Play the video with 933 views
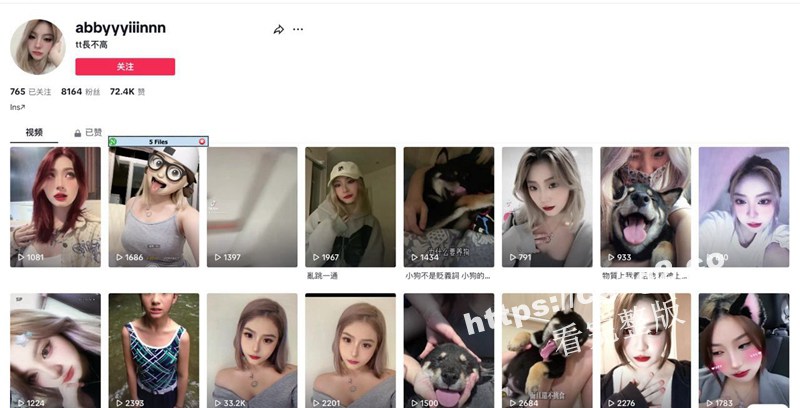The height and width of the screenshot is (408, 800). tap(644, 206)
